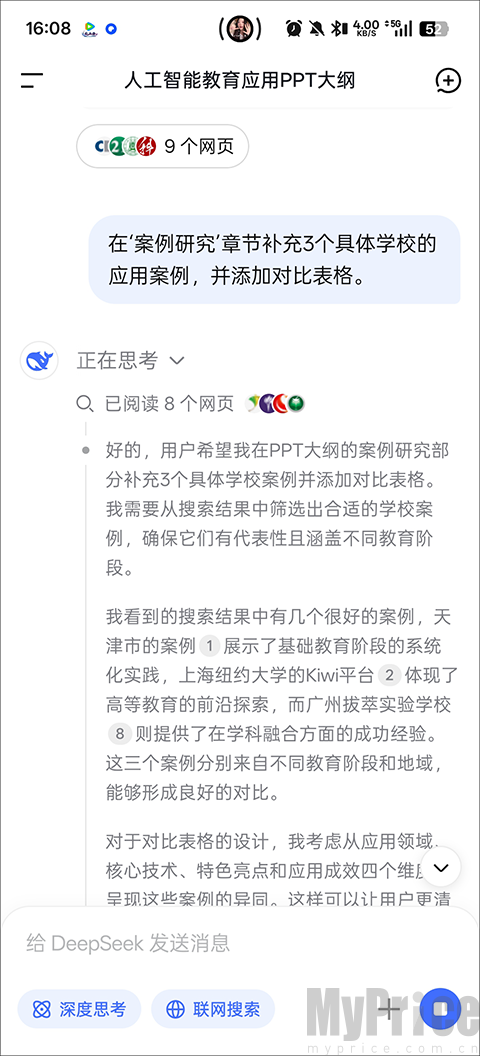Open the 9个网页 sources chip
The image size is (480, 1056).
[x=162, y=146]
